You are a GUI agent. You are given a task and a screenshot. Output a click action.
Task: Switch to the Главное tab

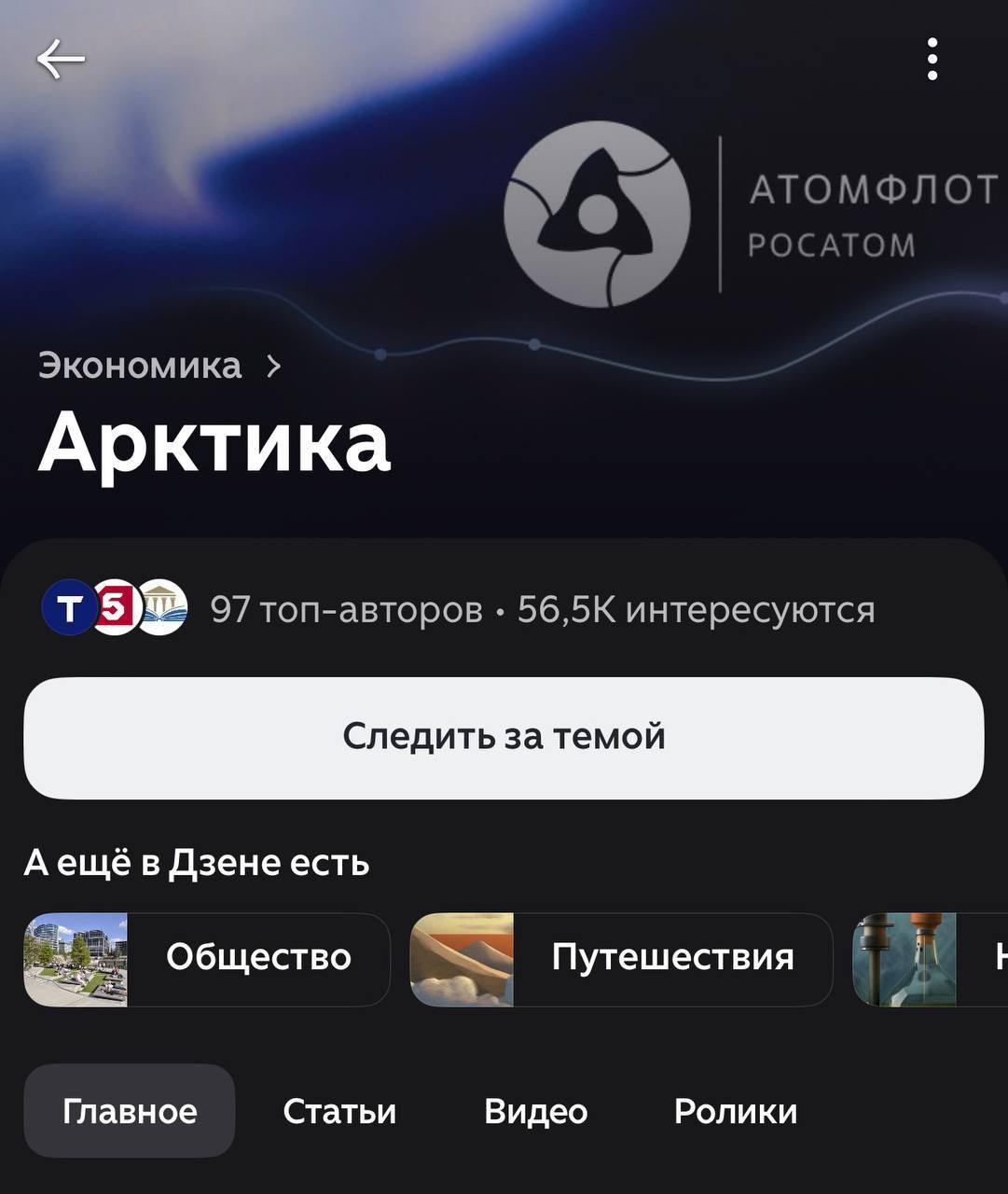tap(130, 1111)
